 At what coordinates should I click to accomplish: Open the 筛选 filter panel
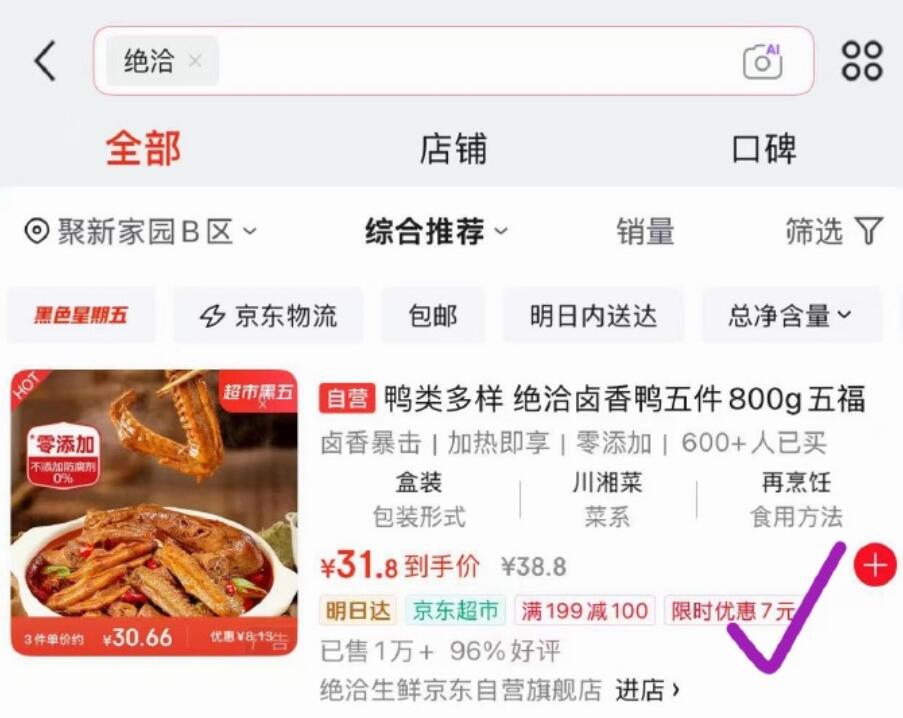833,232
